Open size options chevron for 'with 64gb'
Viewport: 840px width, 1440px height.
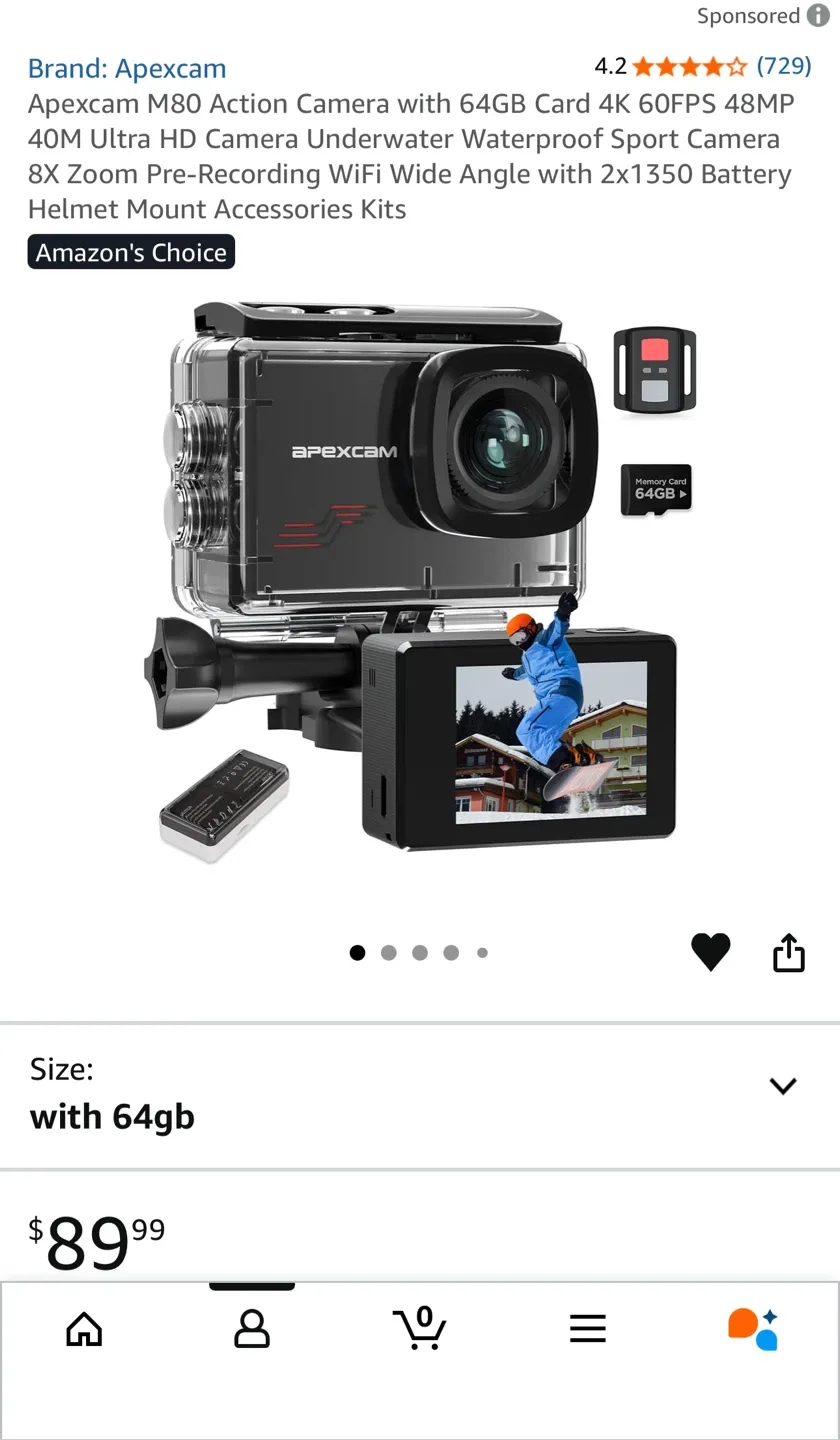tap(784, 1085)
